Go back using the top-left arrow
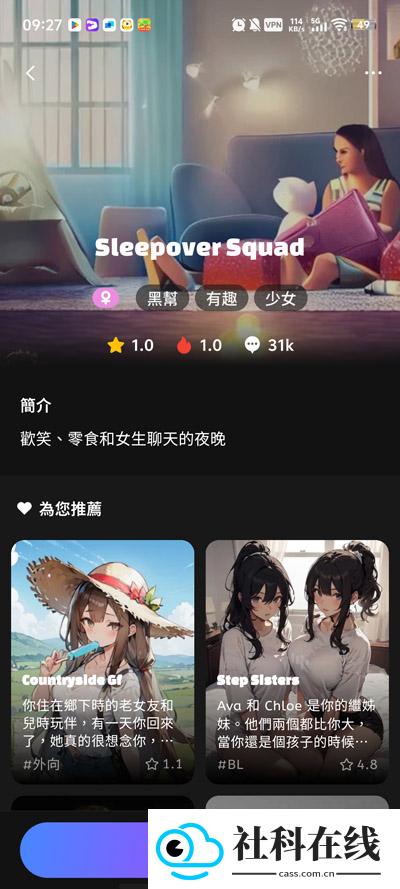This screenshot has width=400, height=889. click(x=31, y=73)
